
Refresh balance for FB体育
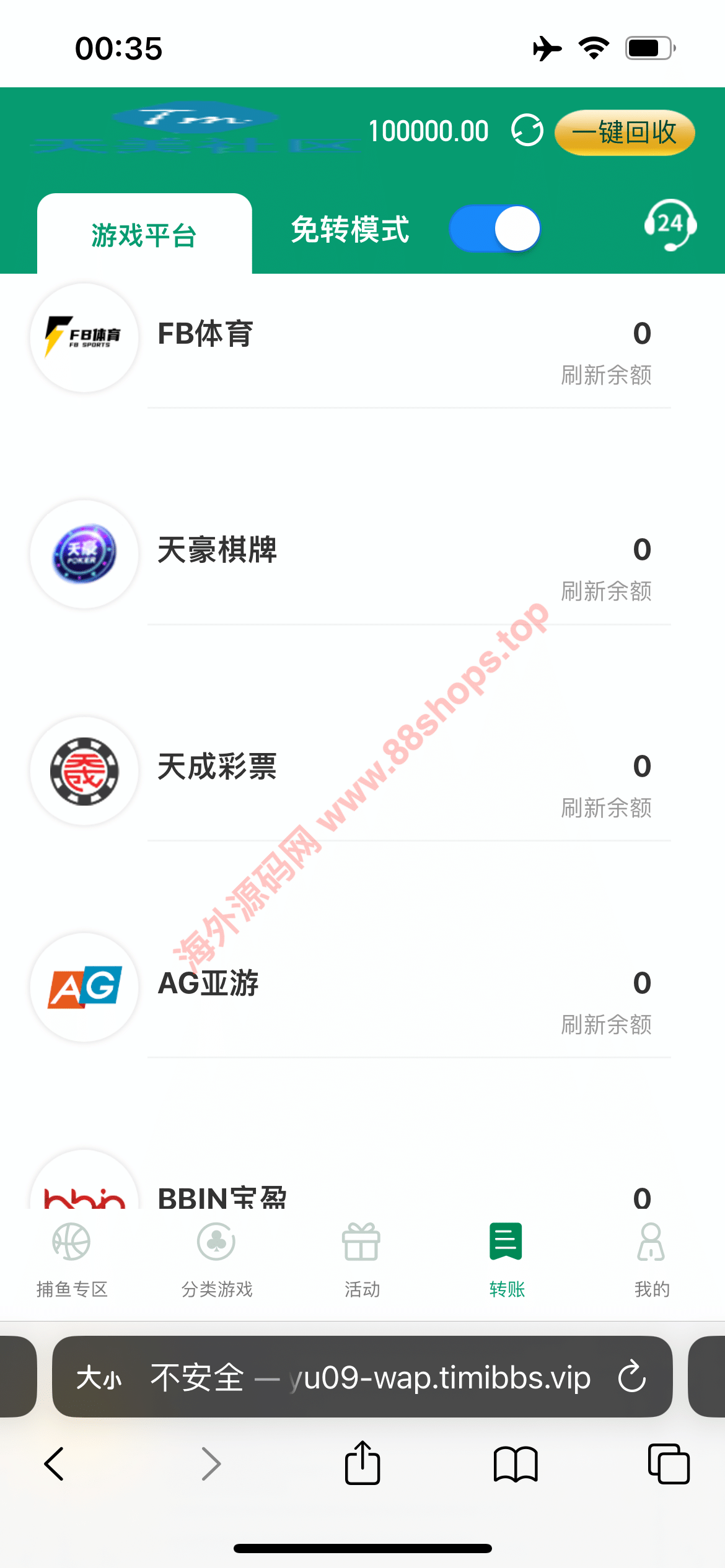pos(605,375)
